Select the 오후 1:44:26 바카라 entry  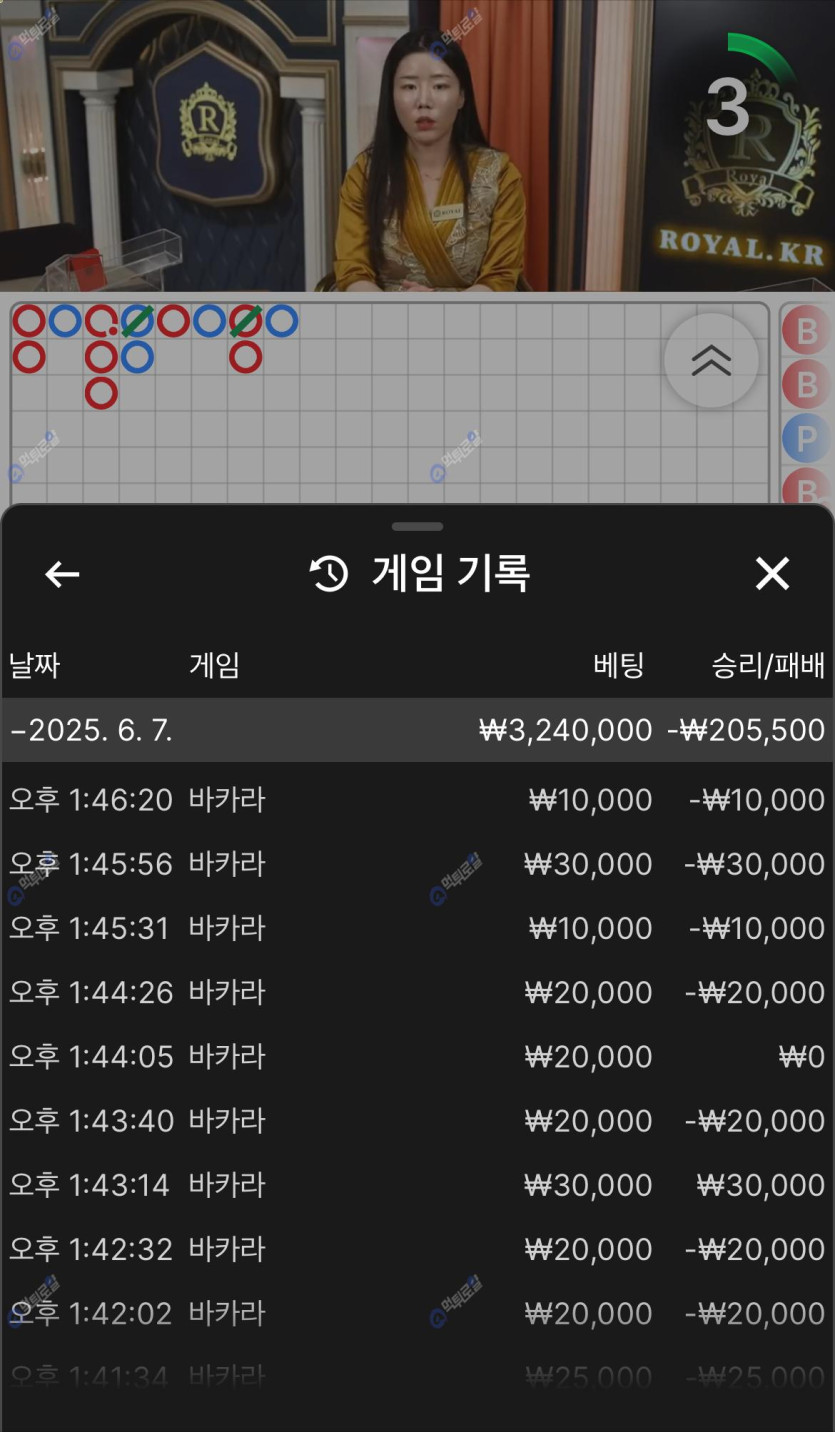tap(417, 992)
